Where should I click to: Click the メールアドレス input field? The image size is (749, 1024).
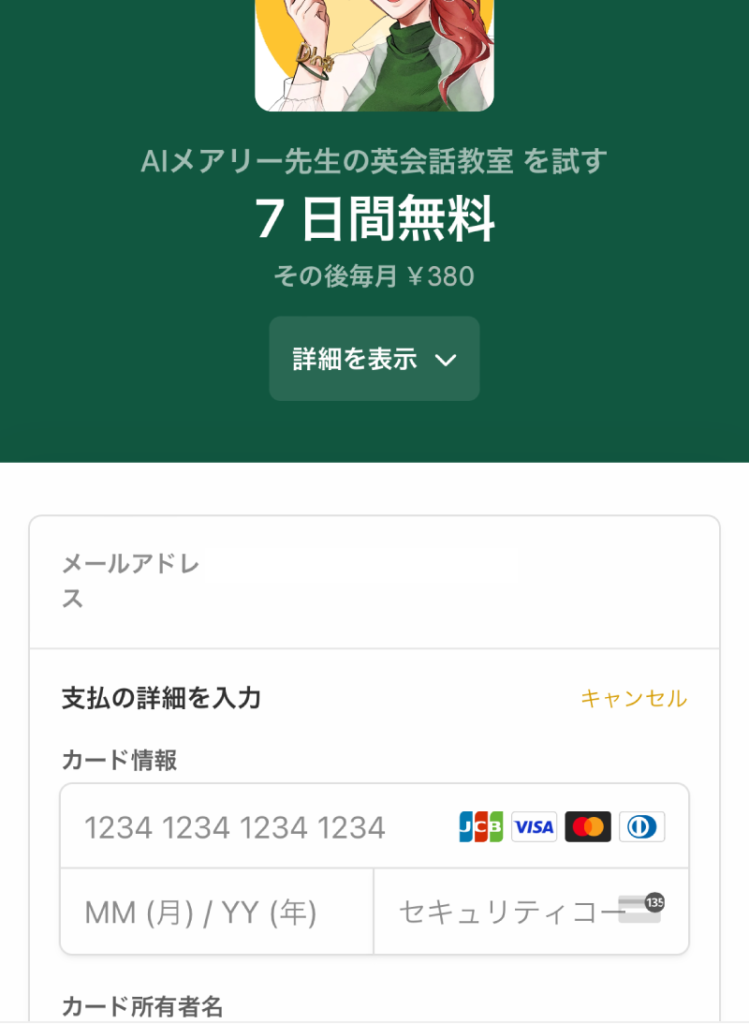[x=374, y=580]
